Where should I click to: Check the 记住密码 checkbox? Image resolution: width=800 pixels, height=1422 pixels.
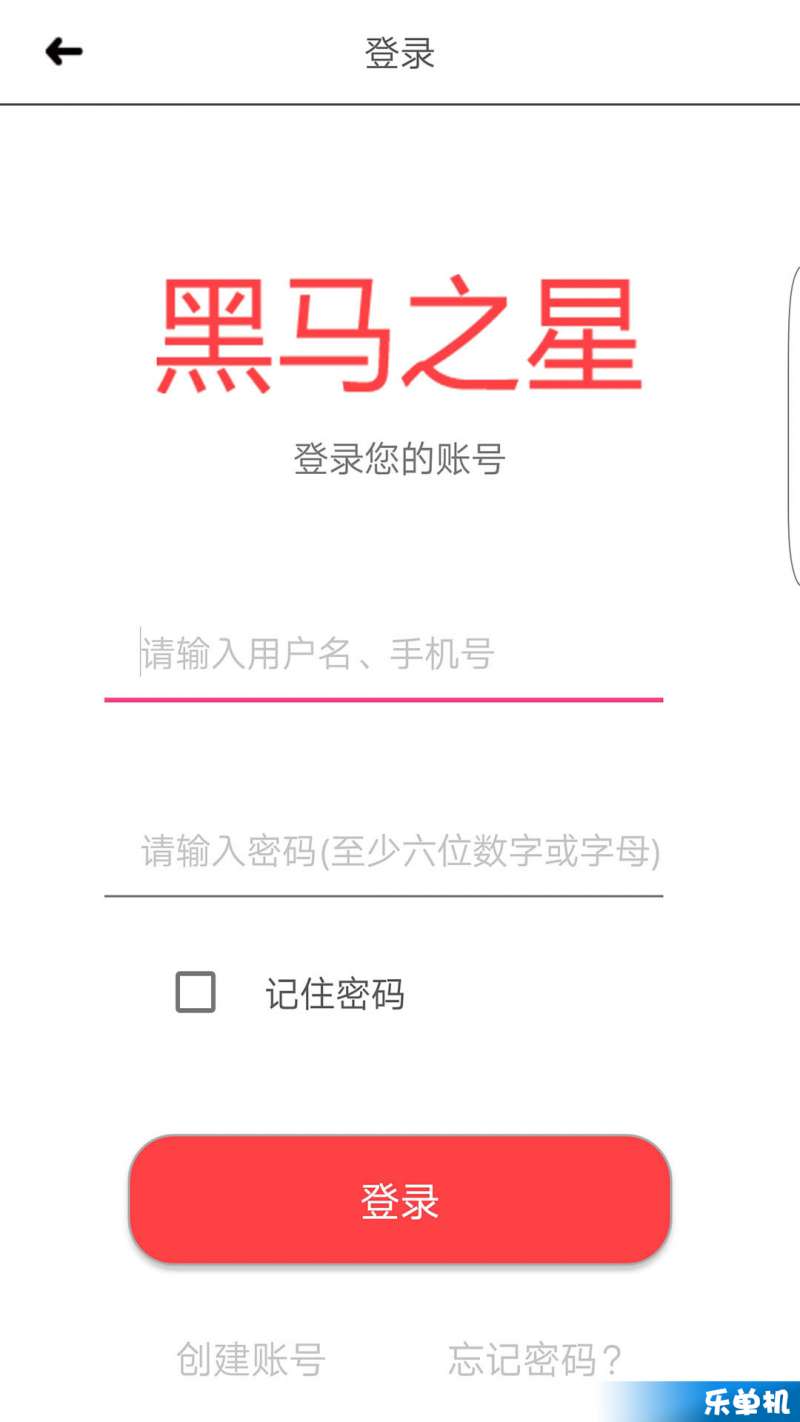195,992
